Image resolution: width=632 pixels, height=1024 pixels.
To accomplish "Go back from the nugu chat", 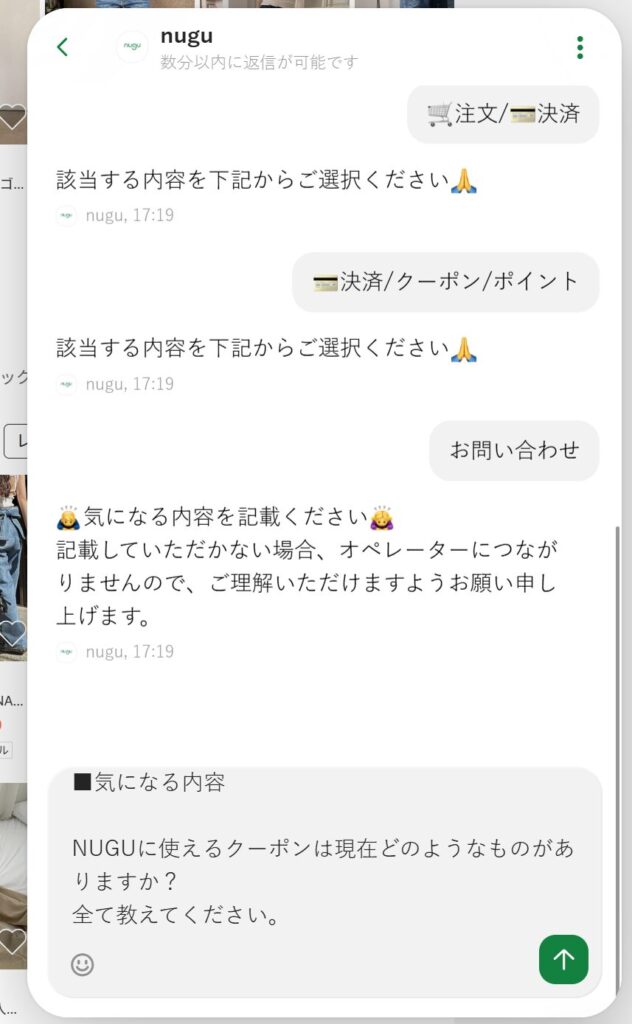I will [x=63, y=47].
